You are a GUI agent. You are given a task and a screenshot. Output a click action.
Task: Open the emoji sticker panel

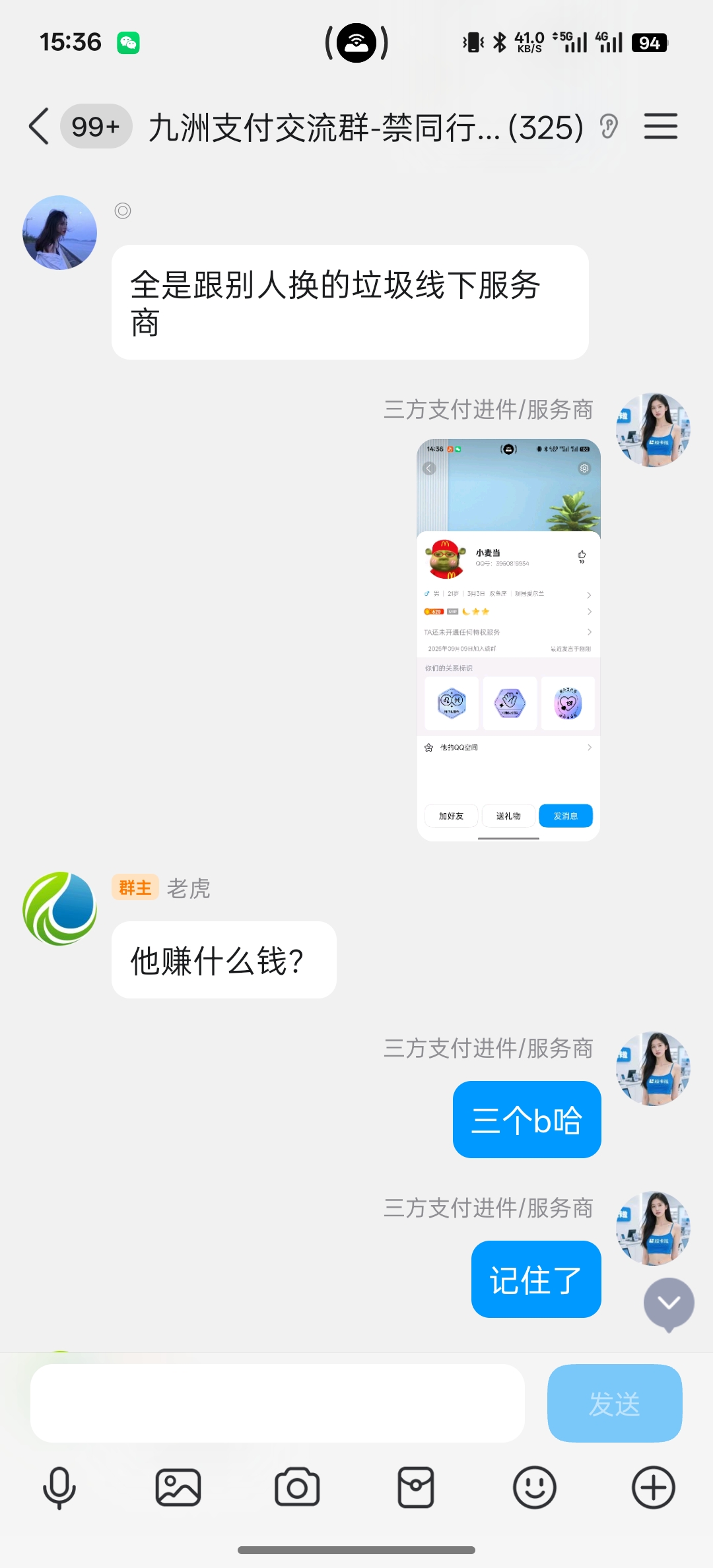tap(535, 1488)
